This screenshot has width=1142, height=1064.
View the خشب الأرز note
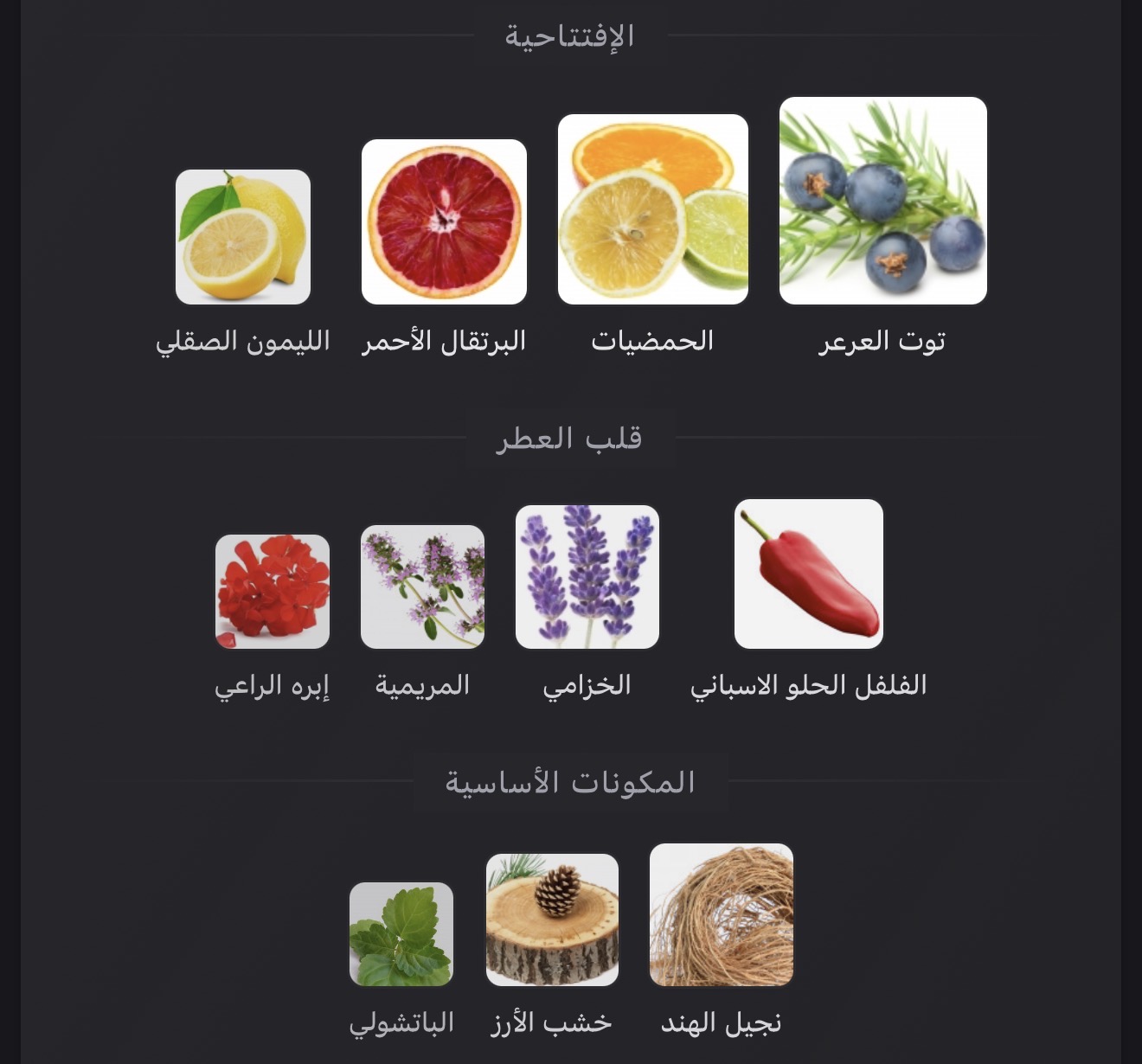(552, 920)
